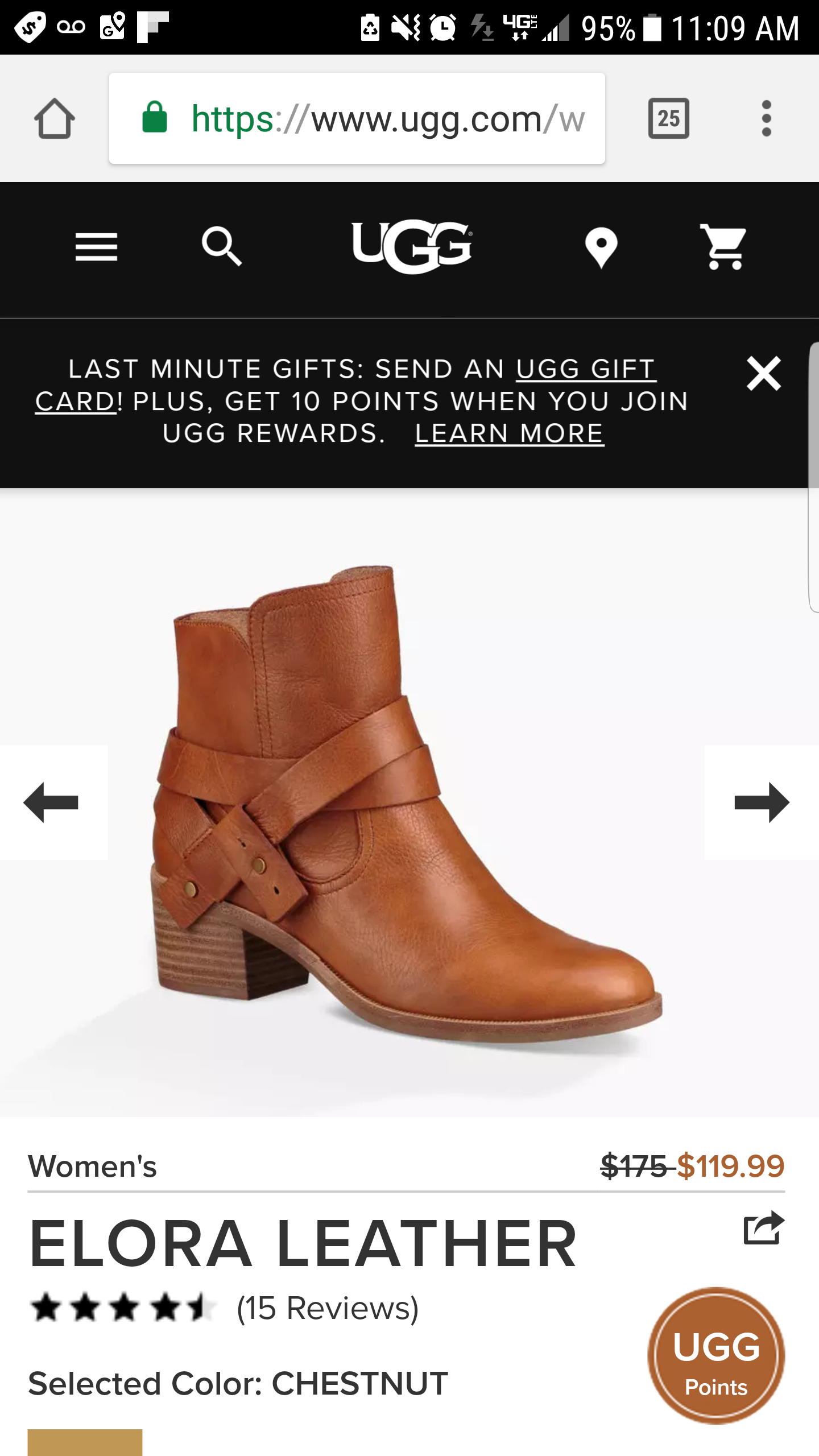The image size is (819, 1456).
Task: Open the shopping cart
Action: click(723, 246)
